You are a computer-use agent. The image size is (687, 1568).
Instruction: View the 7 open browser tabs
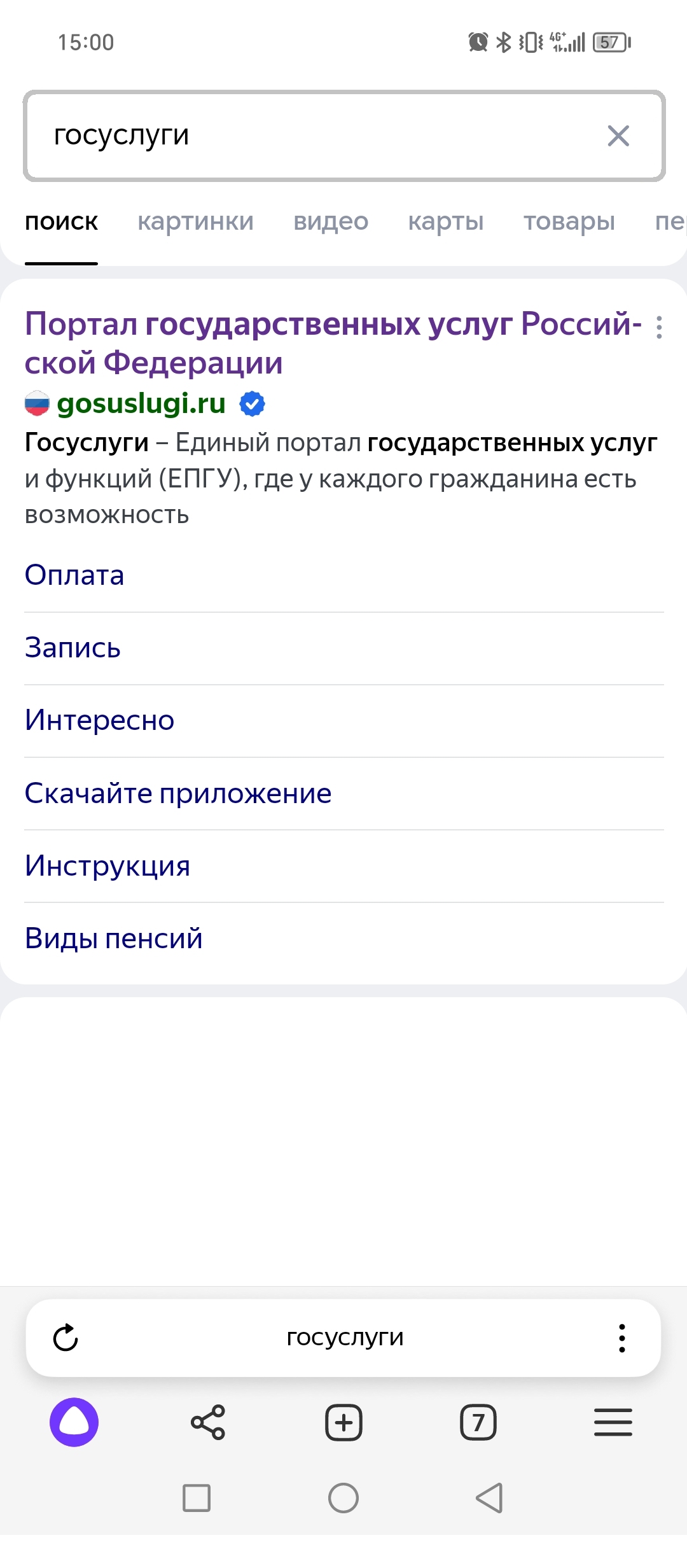click(x=478, y=1422)
